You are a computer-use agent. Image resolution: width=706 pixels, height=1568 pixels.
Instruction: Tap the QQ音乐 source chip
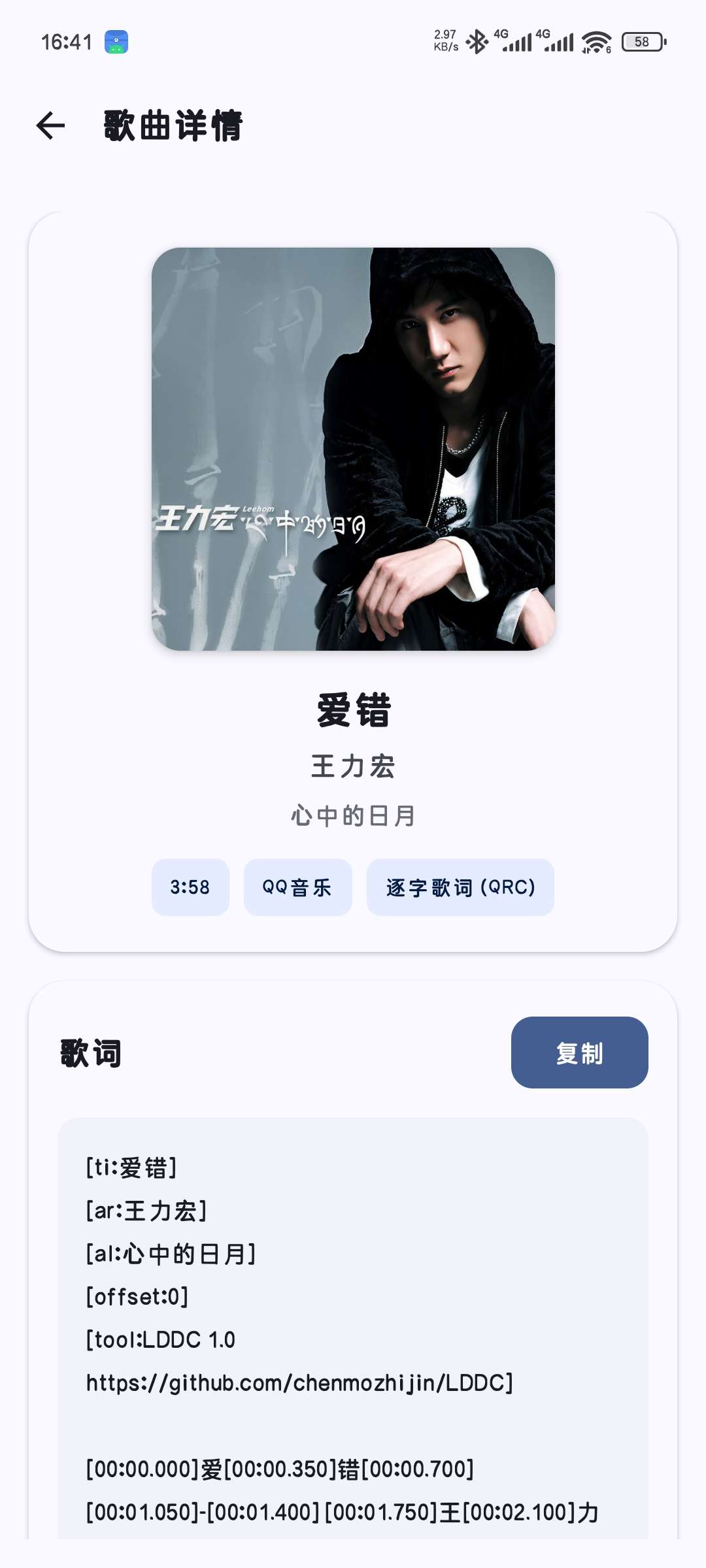tap(297, 887)
